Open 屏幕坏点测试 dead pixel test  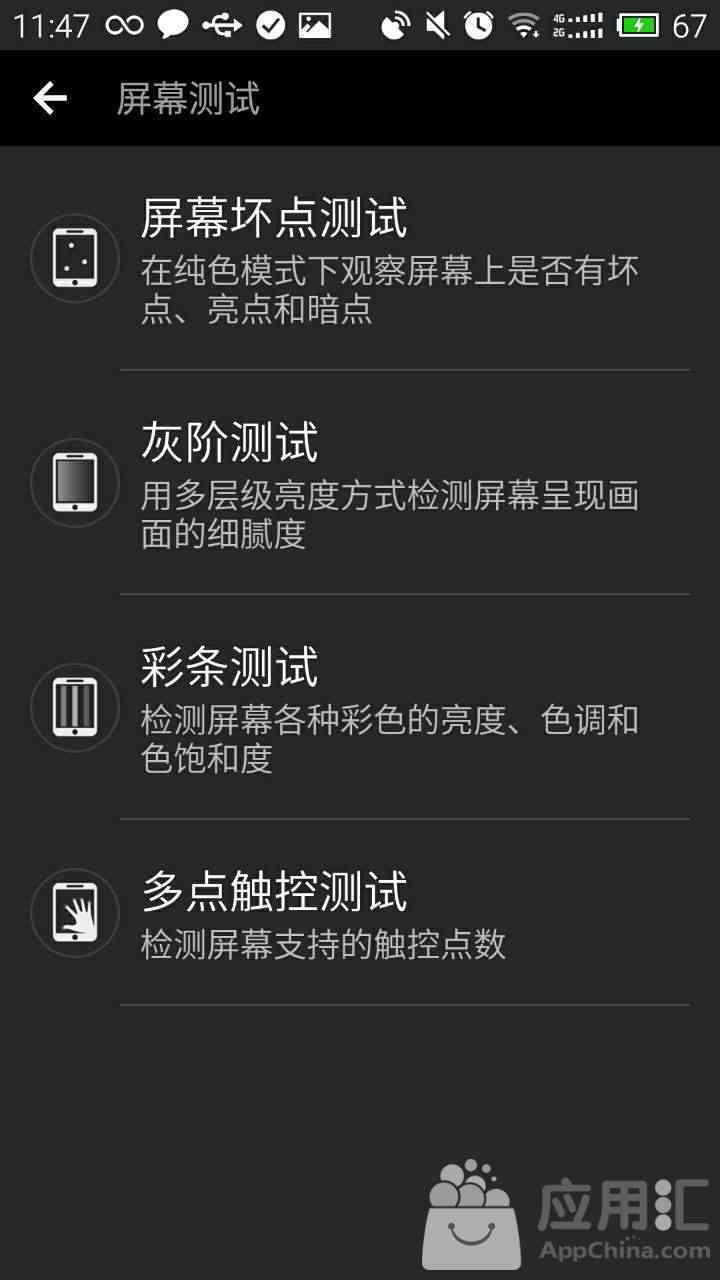pyautogui.click(x=360, y=258)
